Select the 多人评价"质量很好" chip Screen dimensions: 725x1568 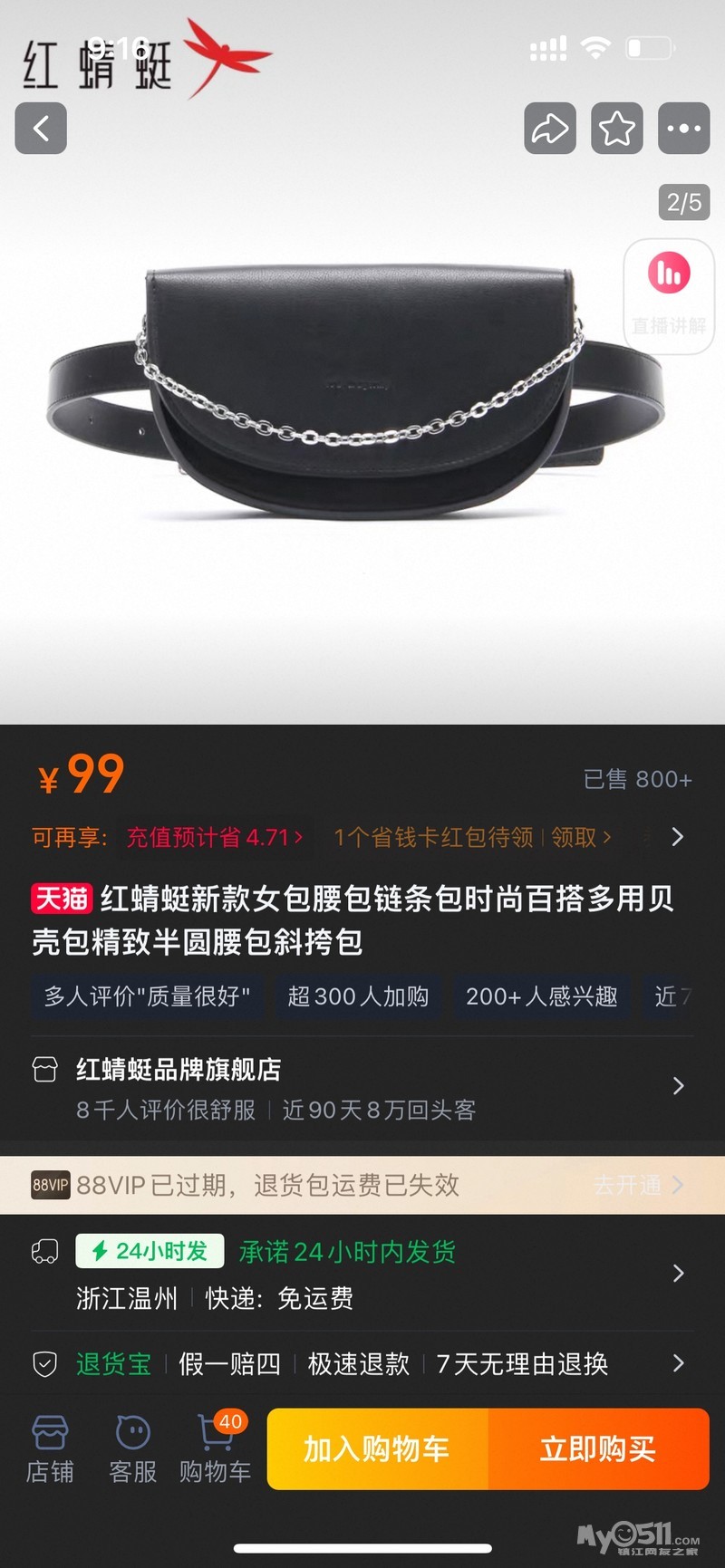pos(147,996)
